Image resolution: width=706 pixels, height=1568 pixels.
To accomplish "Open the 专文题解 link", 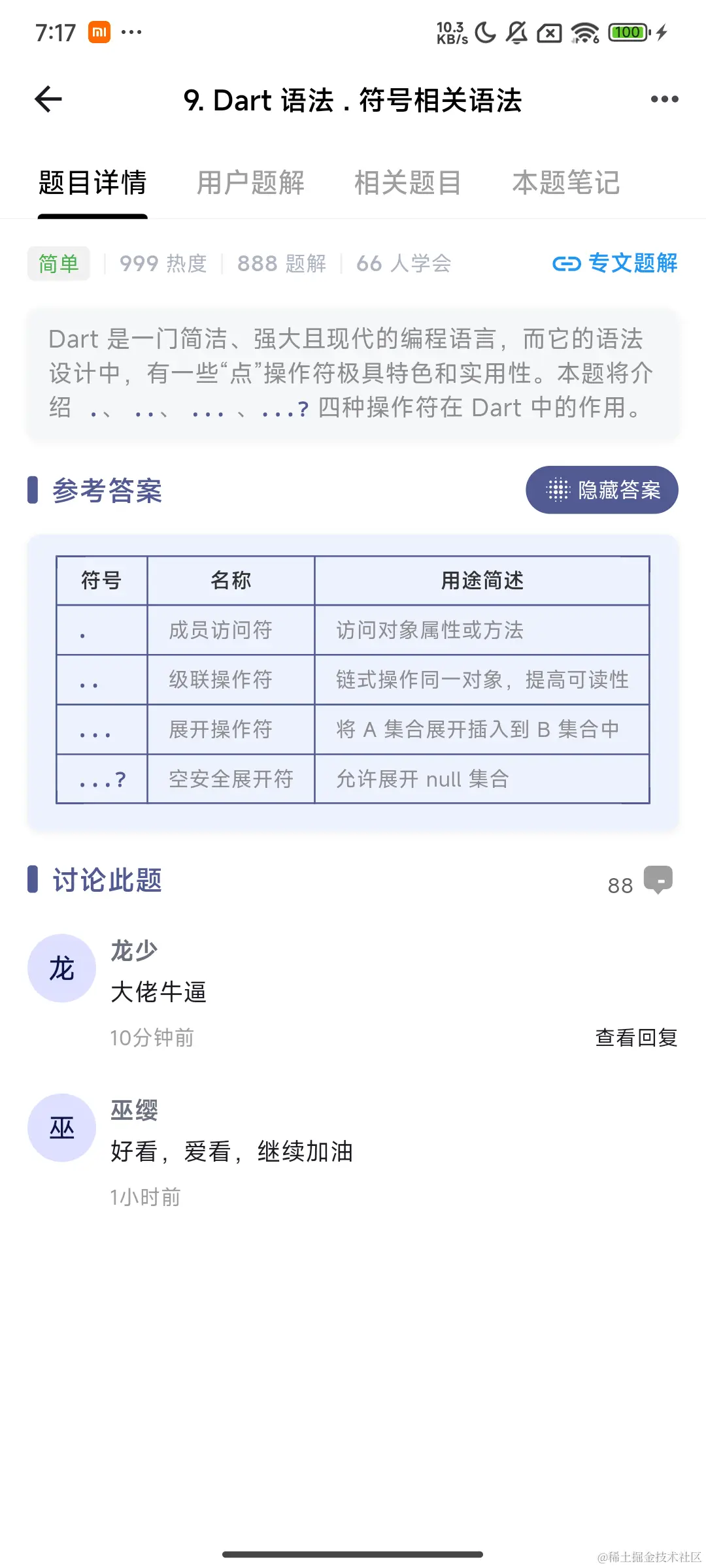I will (614, 263).
